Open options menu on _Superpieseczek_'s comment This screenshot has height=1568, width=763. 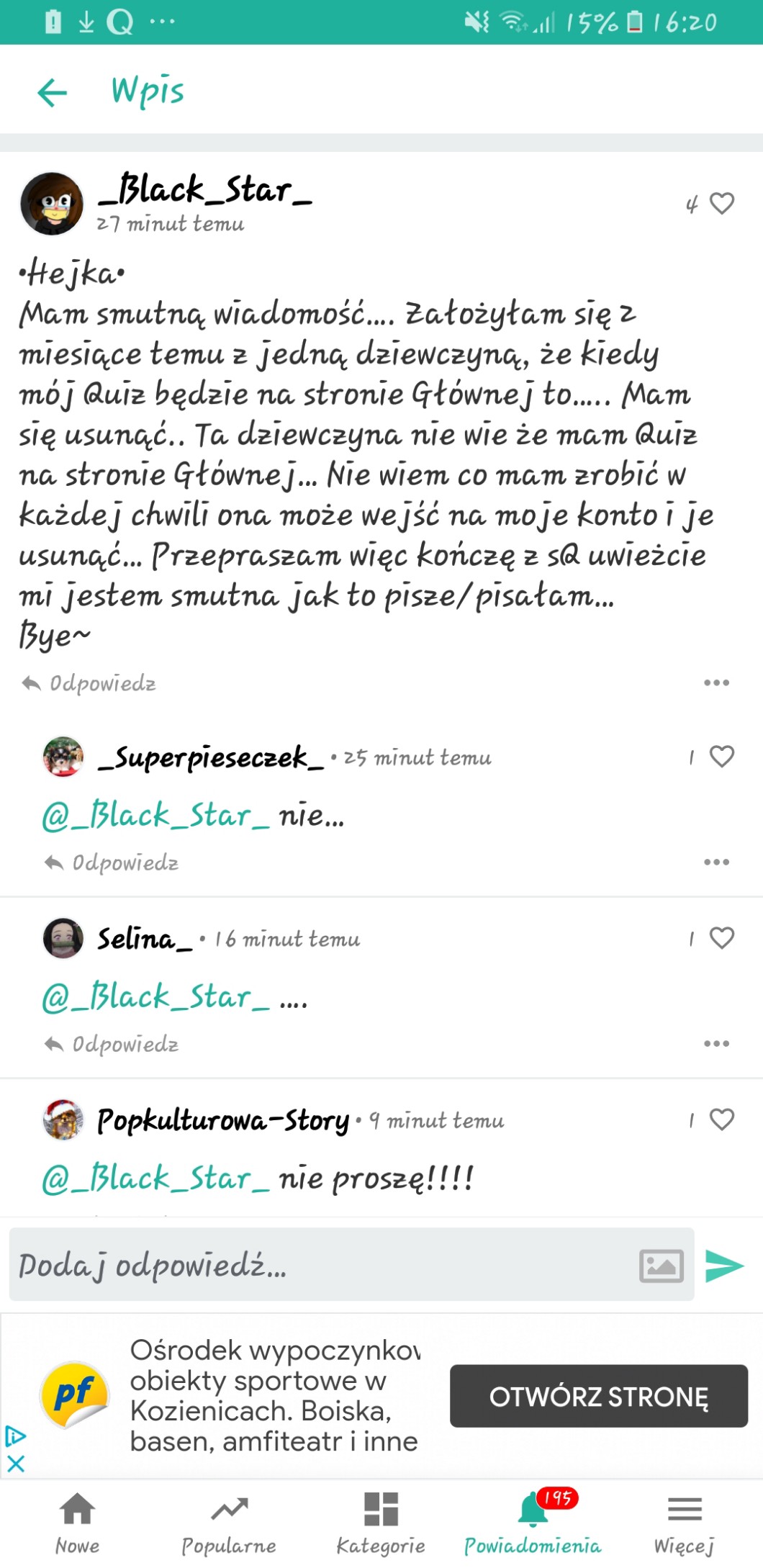pyautogui.click(x=716, y=862)
